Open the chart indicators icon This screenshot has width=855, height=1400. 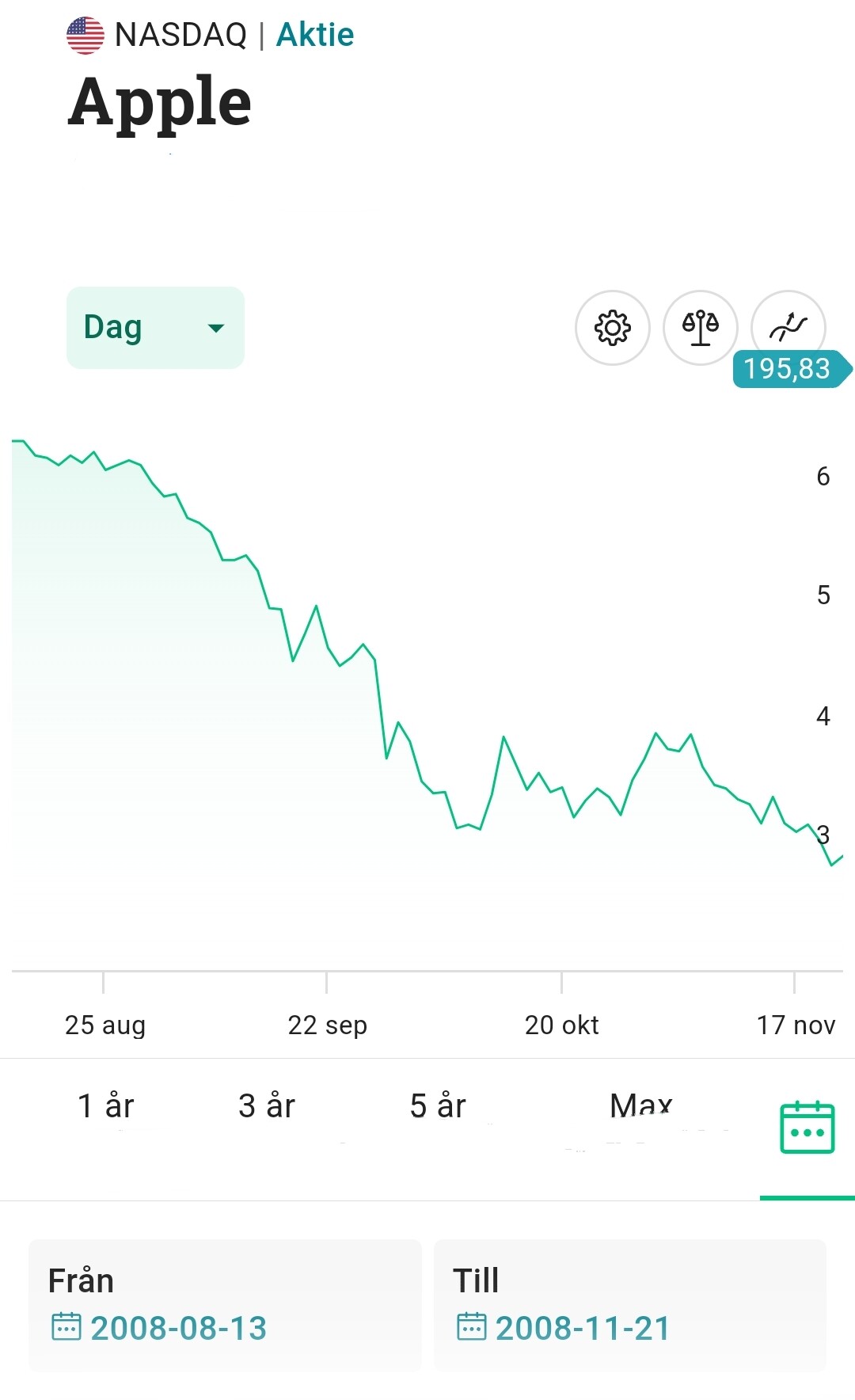788,324
